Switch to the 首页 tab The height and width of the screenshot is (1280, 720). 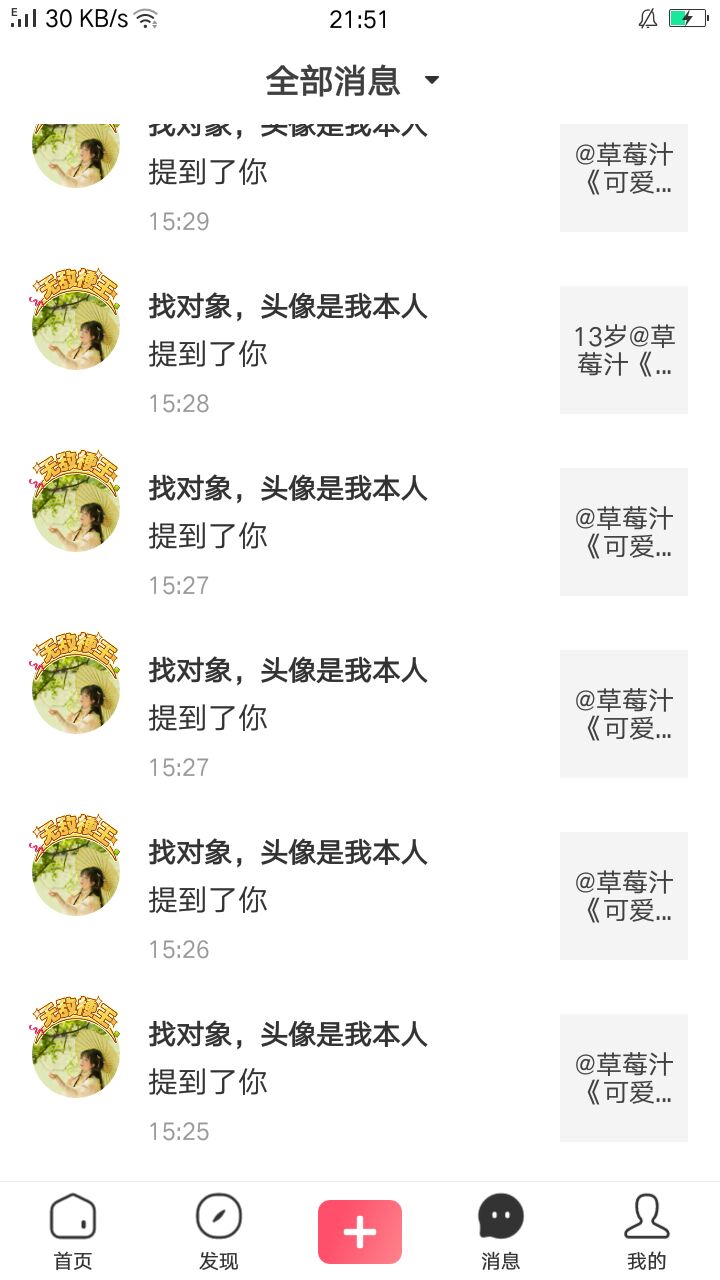(x=73, y=1231)
